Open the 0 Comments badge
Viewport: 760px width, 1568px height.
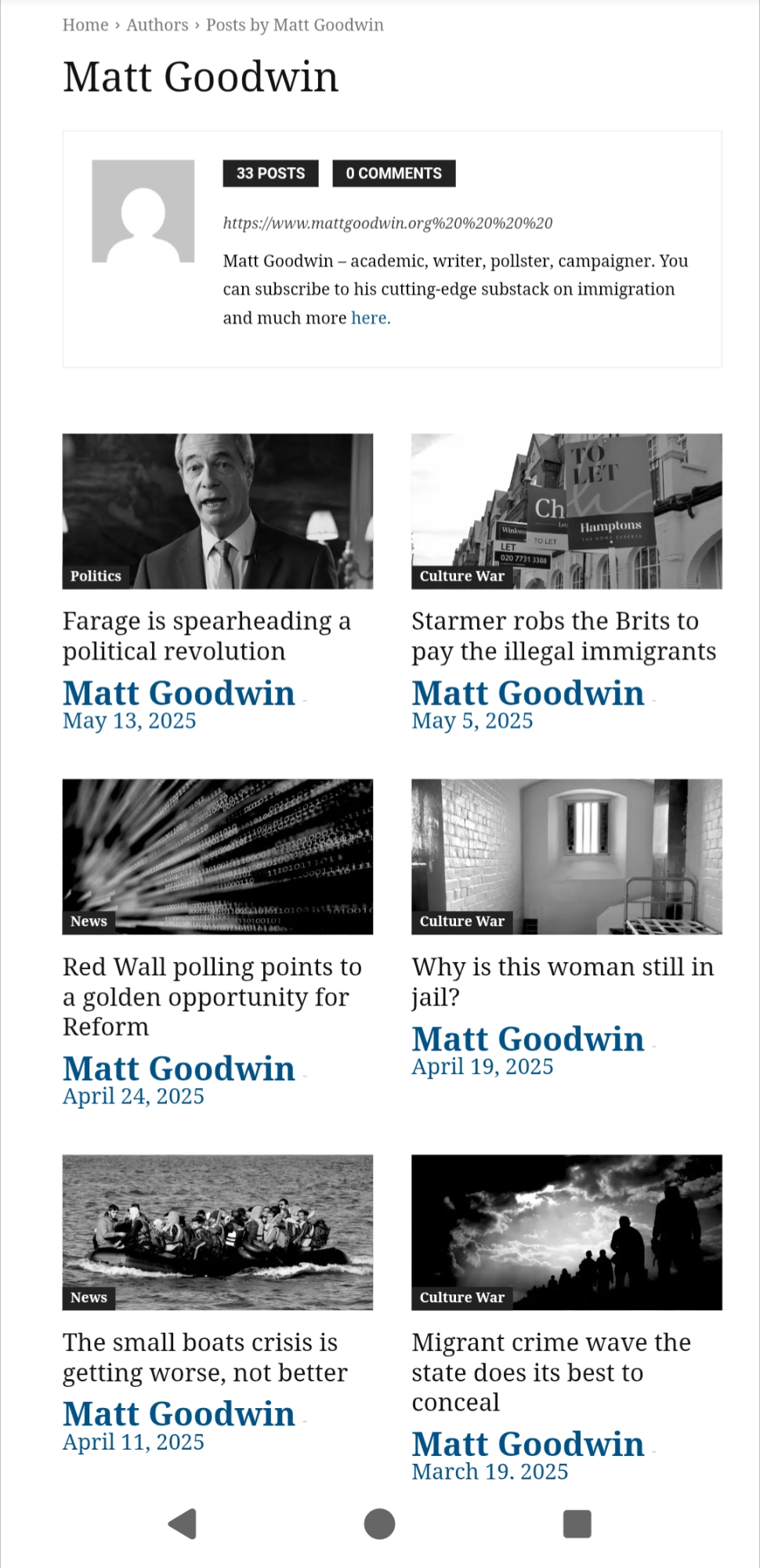(393, 173)
